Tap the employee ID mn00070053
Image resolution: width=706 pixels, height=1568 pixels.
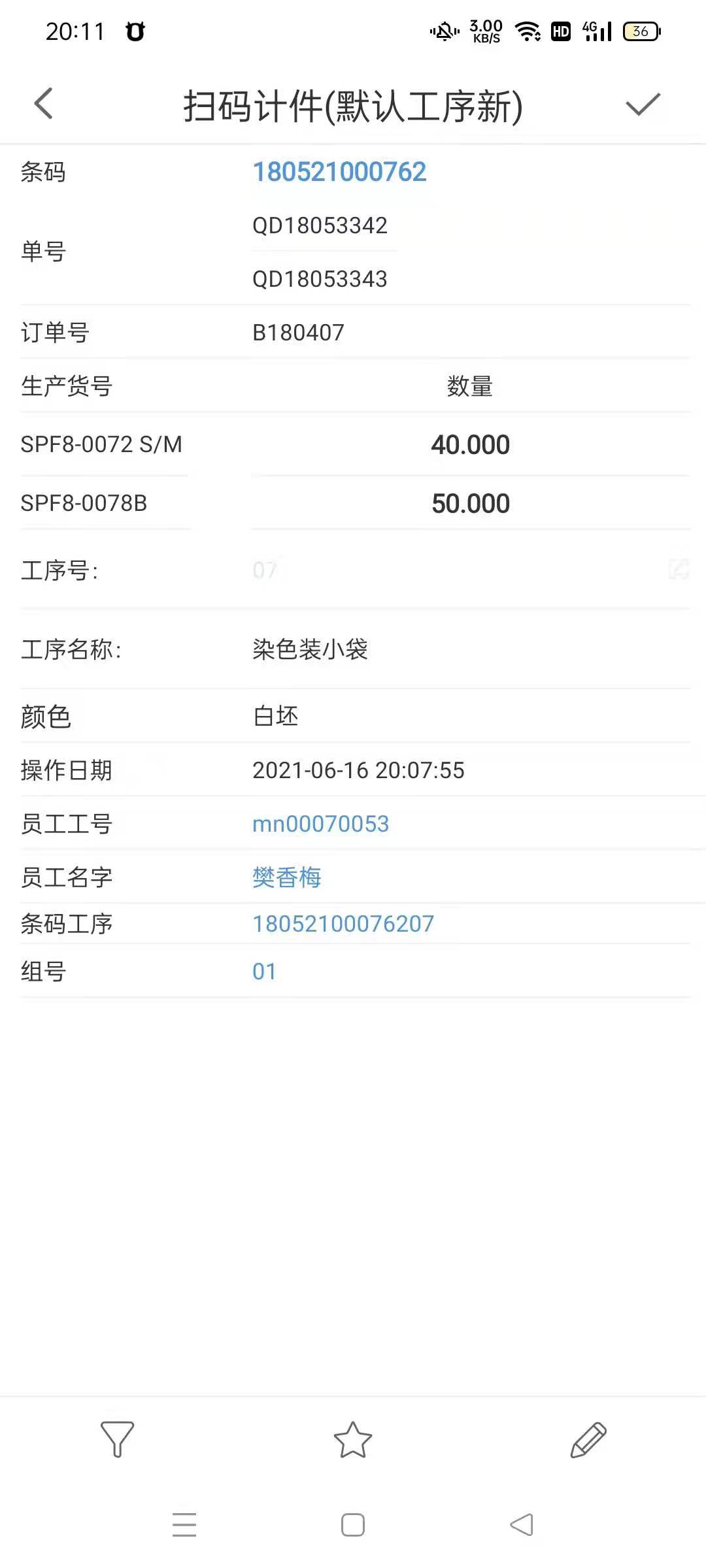(320, 824)
